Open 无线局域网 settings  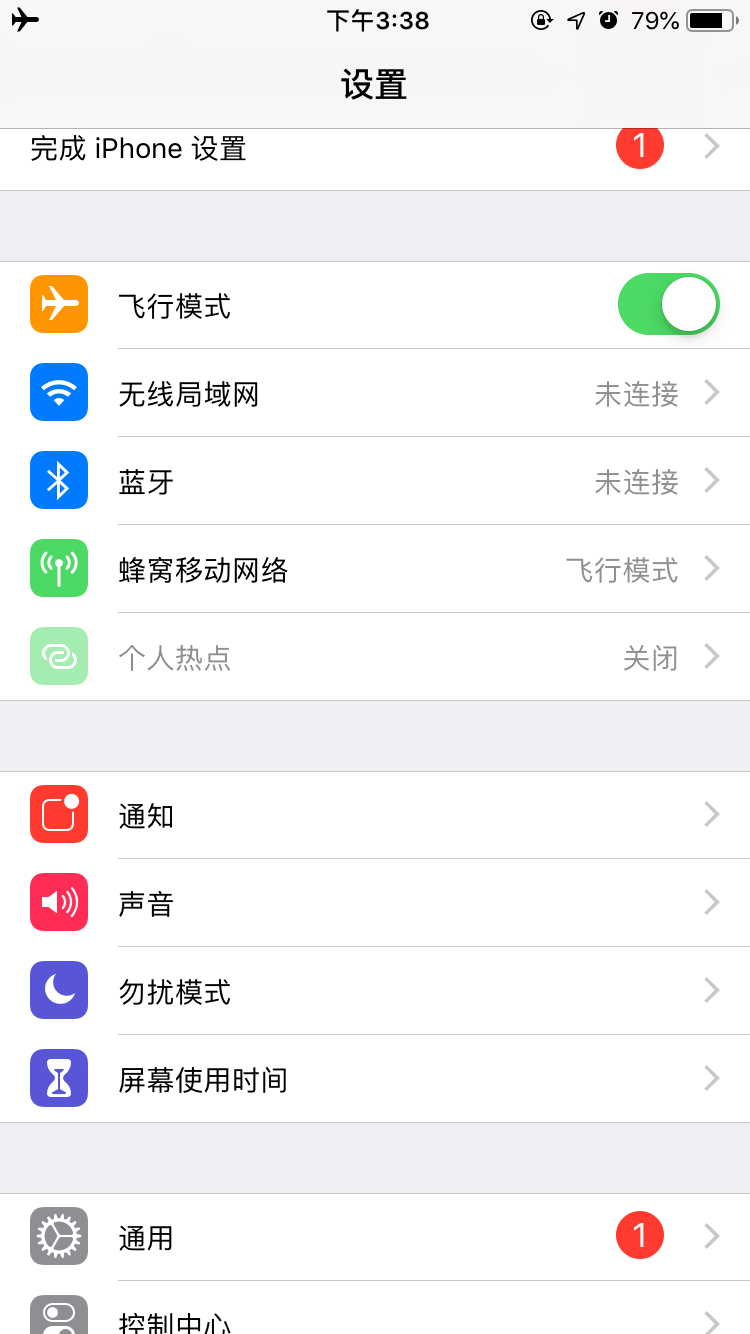[375, 393]
